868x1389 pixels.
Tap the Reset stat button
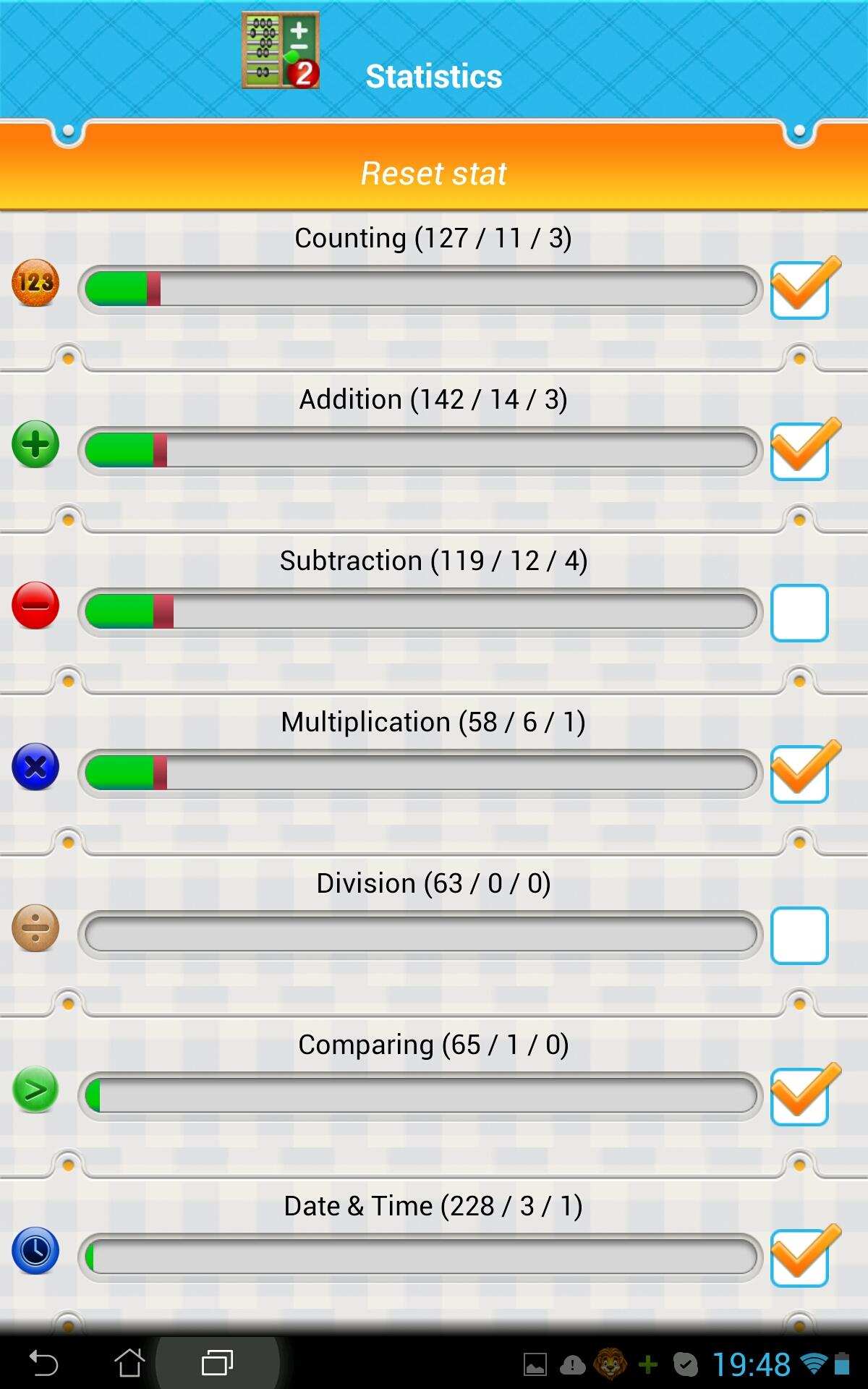(434, 174)
